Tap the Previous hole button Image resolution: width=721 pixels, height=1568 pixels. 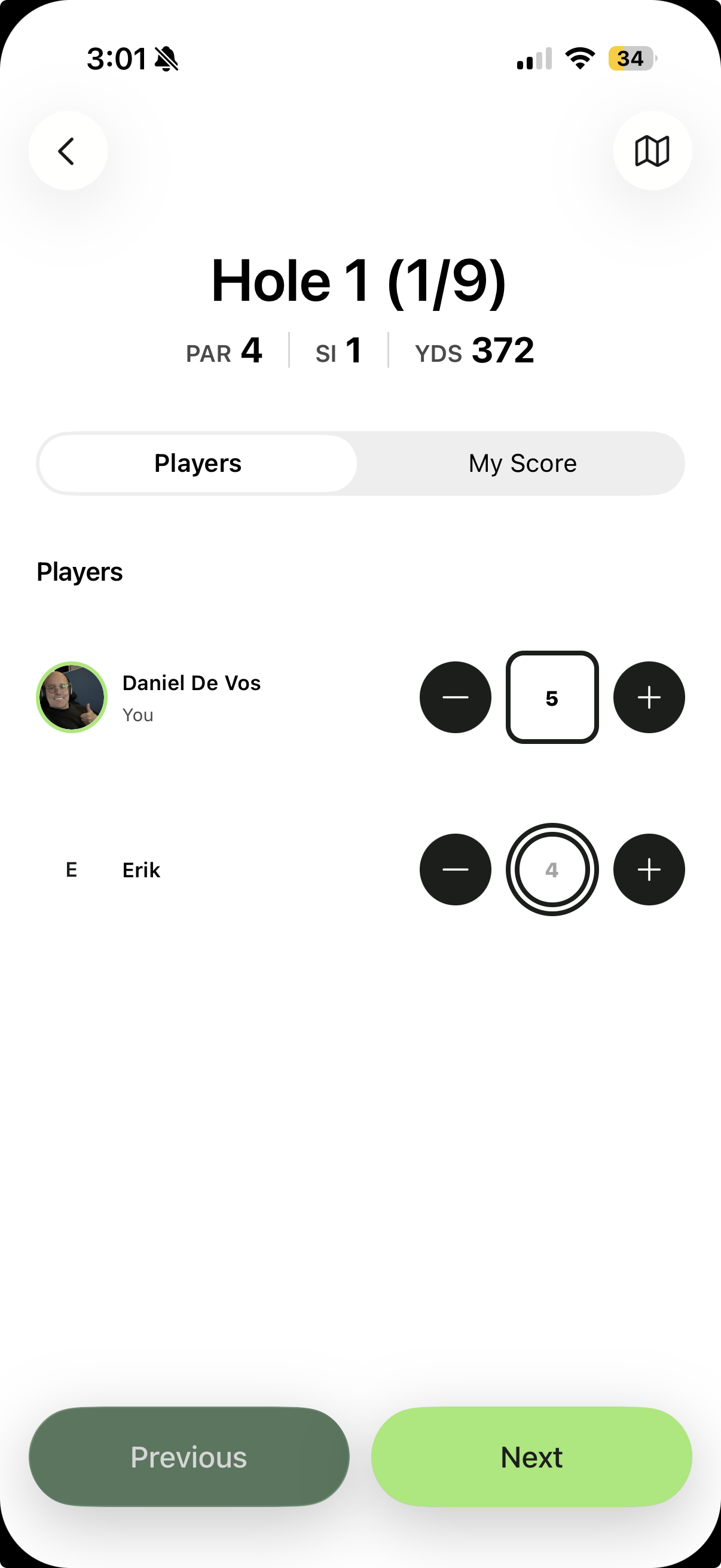pyautogui.click(x=188, y=1457)
